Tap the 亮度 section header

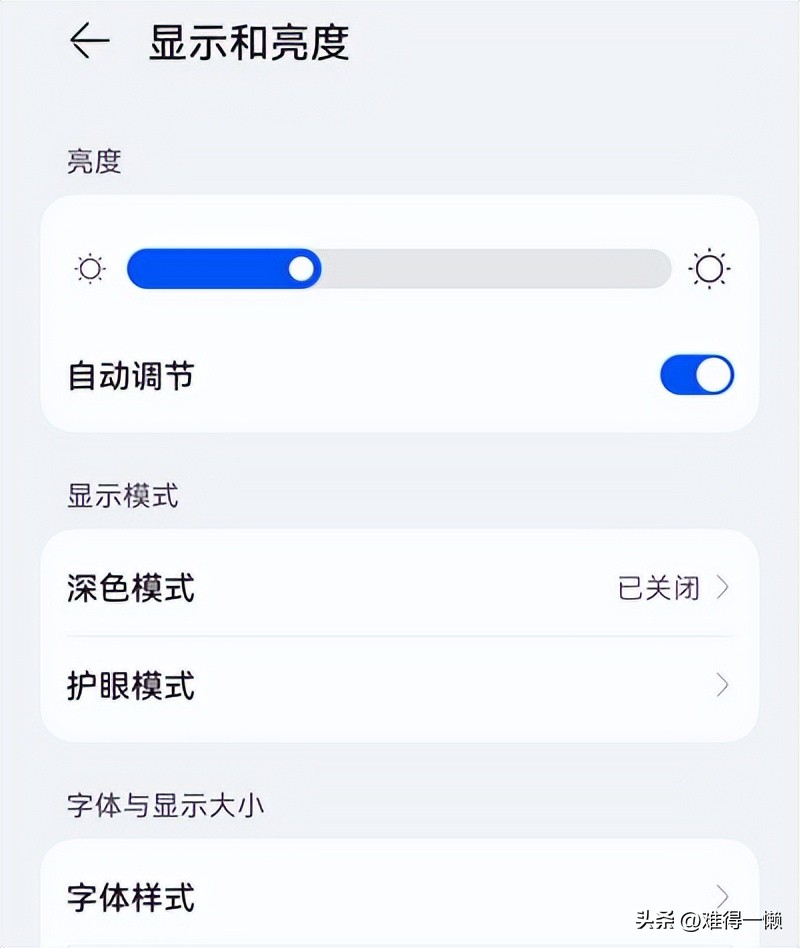tap(94, 162)
